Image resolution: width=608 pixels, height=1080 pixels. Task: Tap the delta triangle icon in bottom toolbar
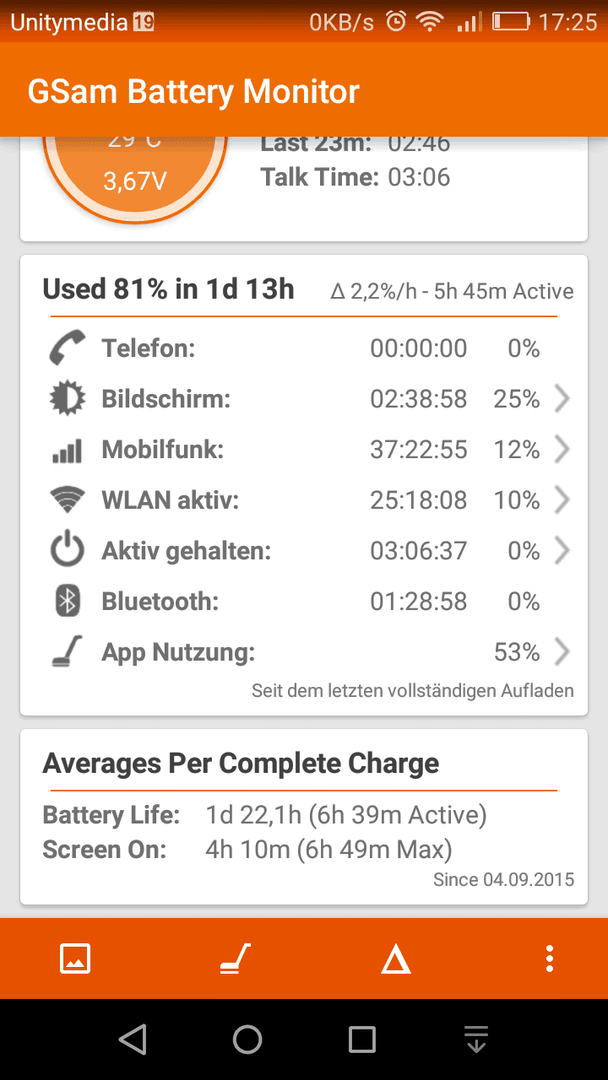click(x=396, y=959)
